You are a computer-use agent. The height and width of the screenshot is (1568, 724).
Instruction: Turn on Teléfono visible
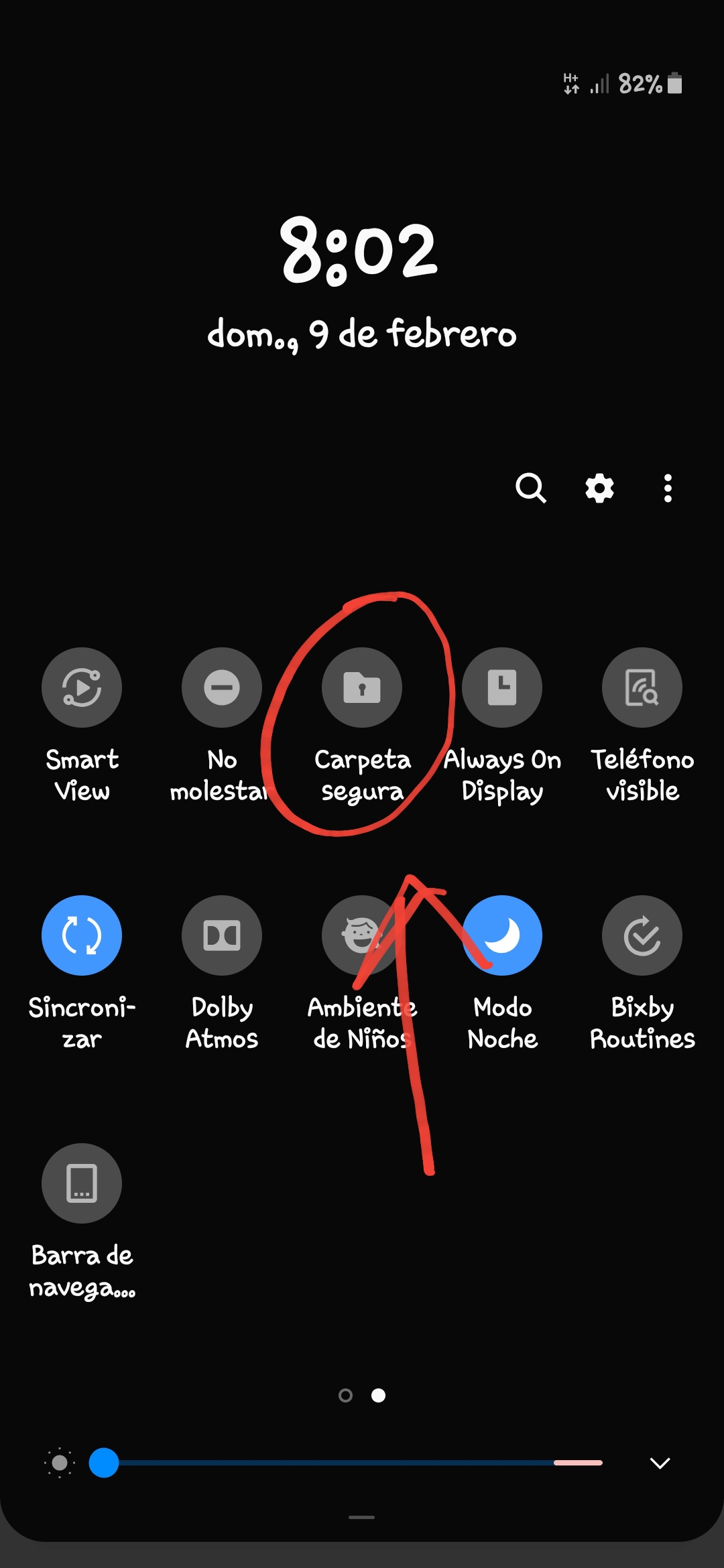click(642, 688)
